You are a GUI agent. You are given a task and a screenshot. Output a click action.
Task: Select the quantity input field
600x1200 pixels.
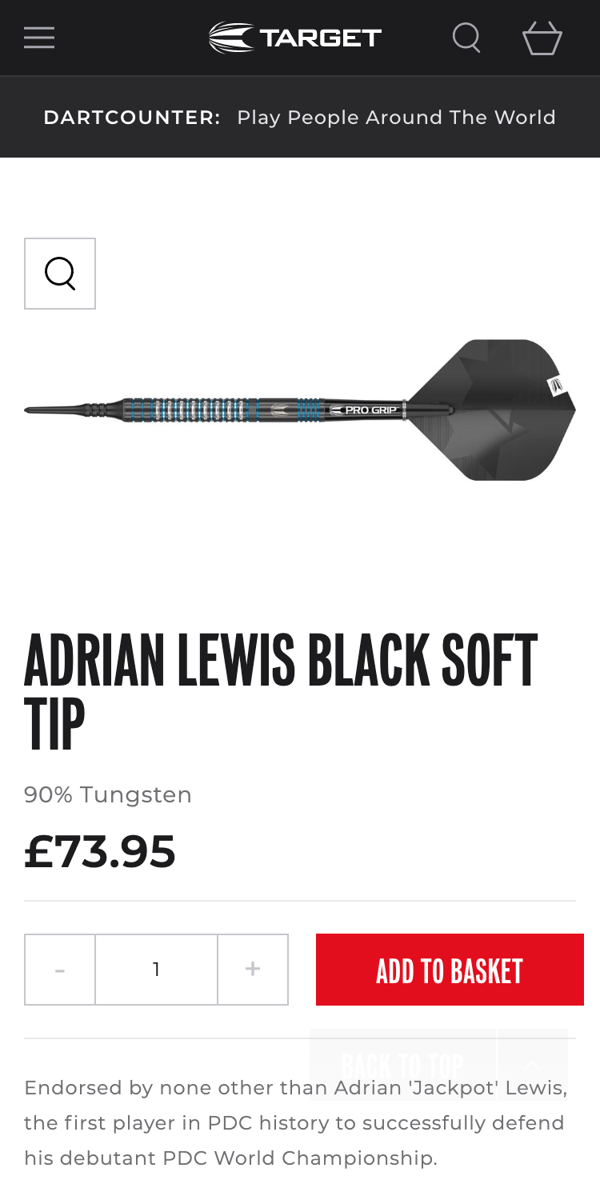tap(156, 969)
